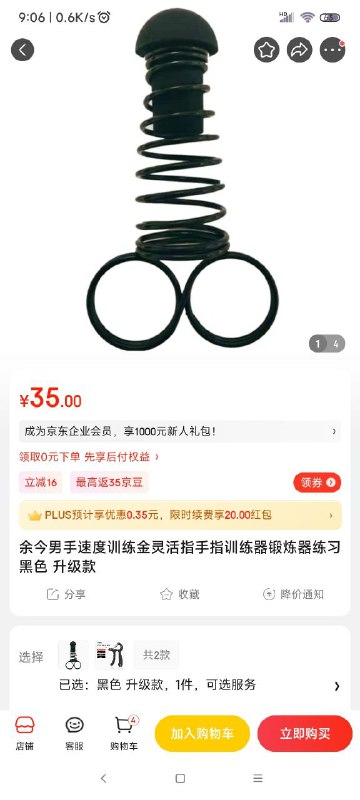Open the 京东企业会员 new member gift banner
360x800 pixels.
180,432
